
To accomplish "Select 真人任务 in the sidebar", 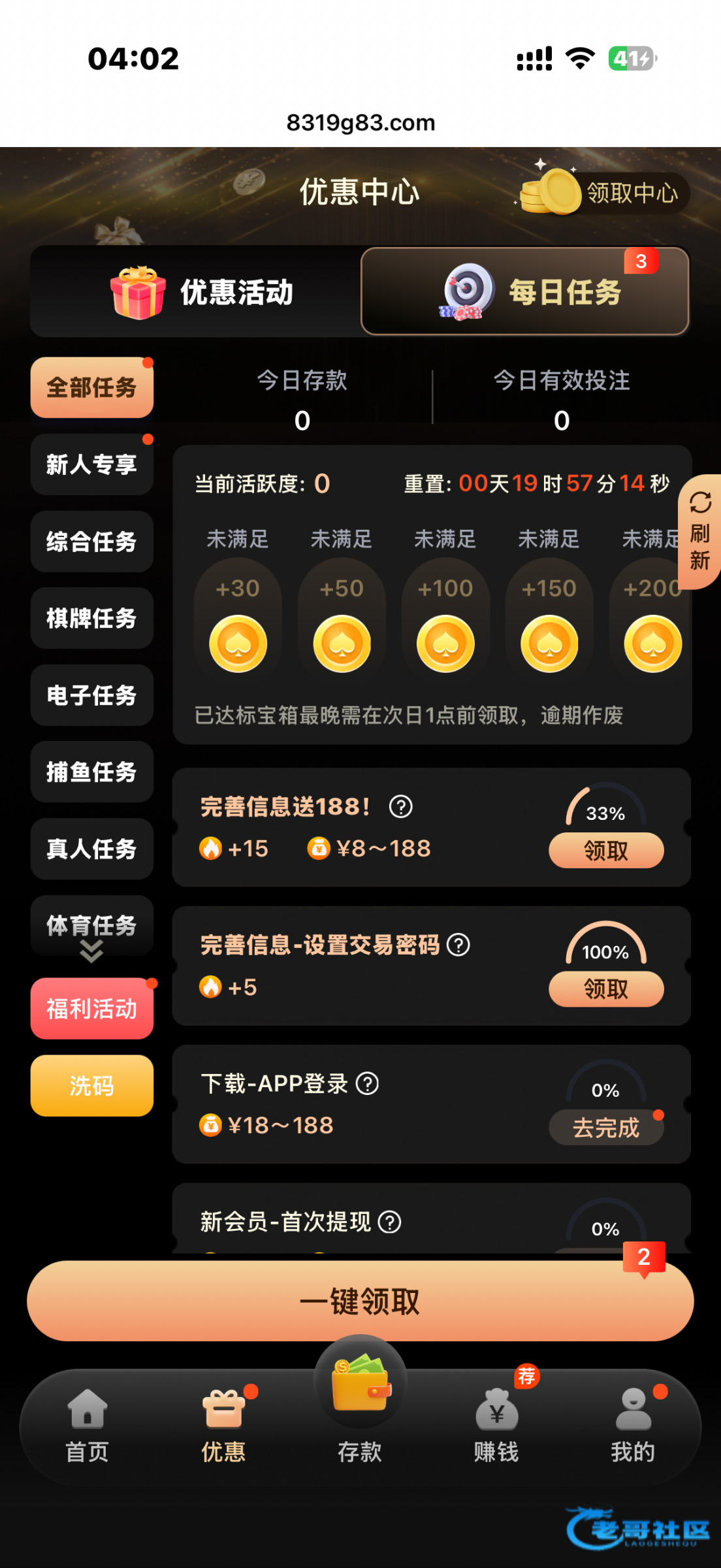I will pos(91,849).
